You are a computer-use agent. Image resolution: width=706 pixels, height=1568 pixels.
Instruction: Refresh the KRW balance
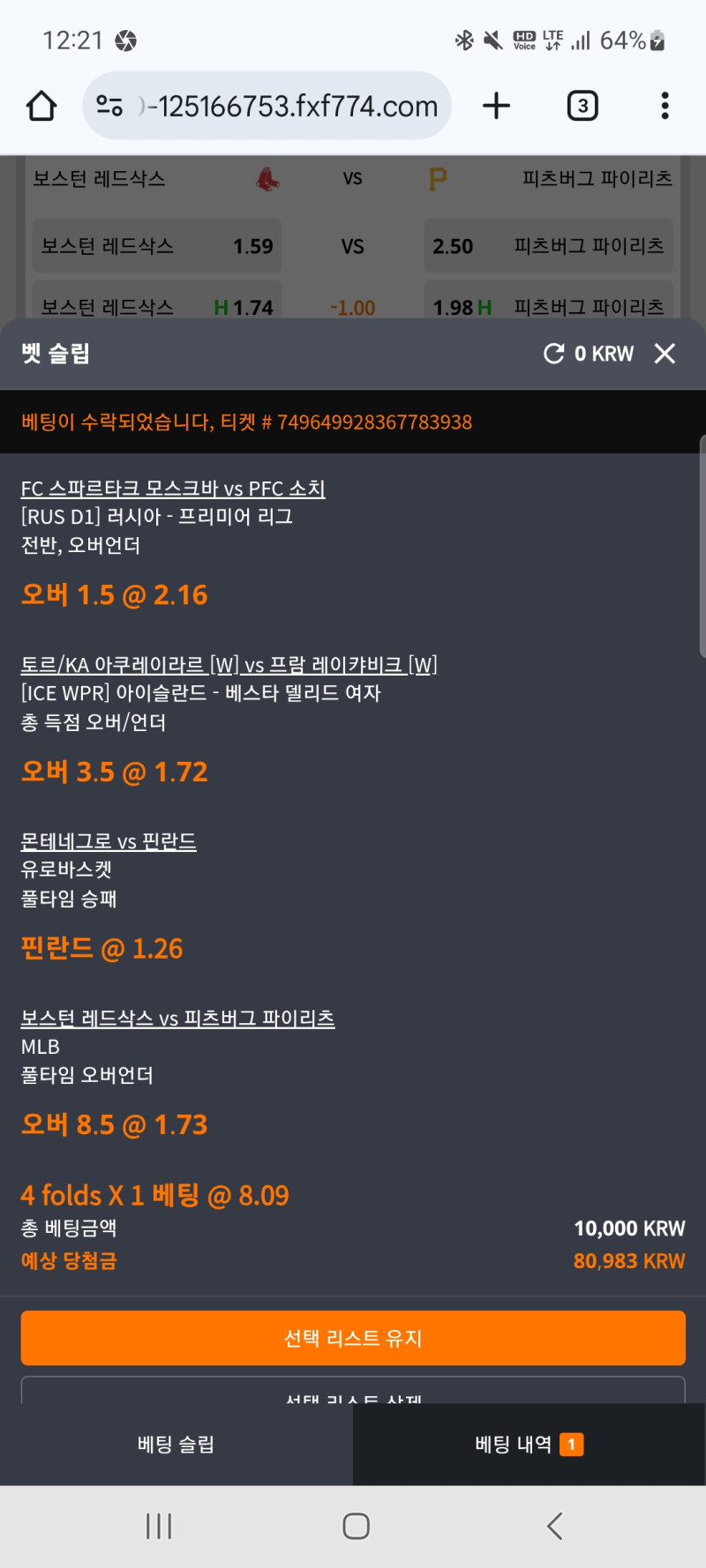coord(554,354)
